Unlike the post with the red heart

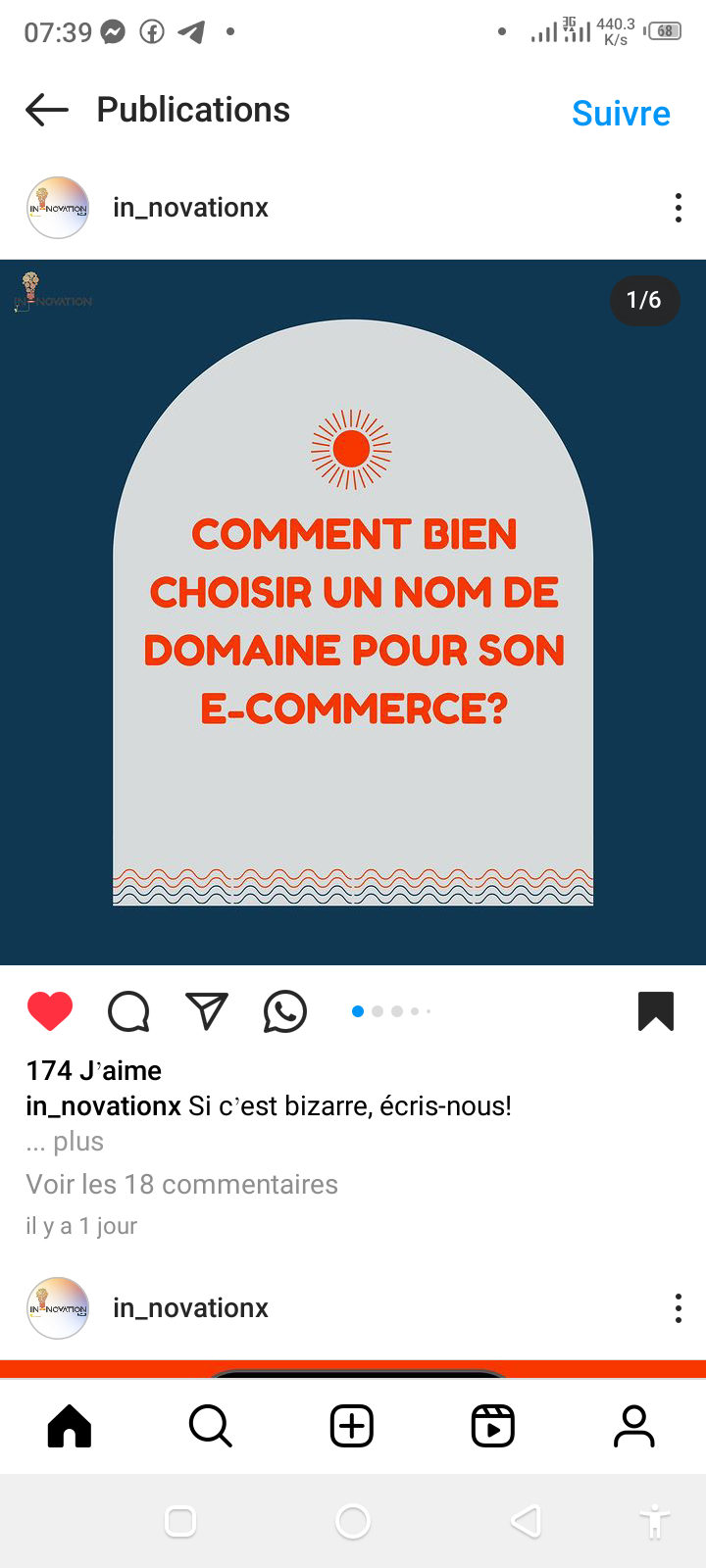pyautogui.click(x=50, y=1011)
